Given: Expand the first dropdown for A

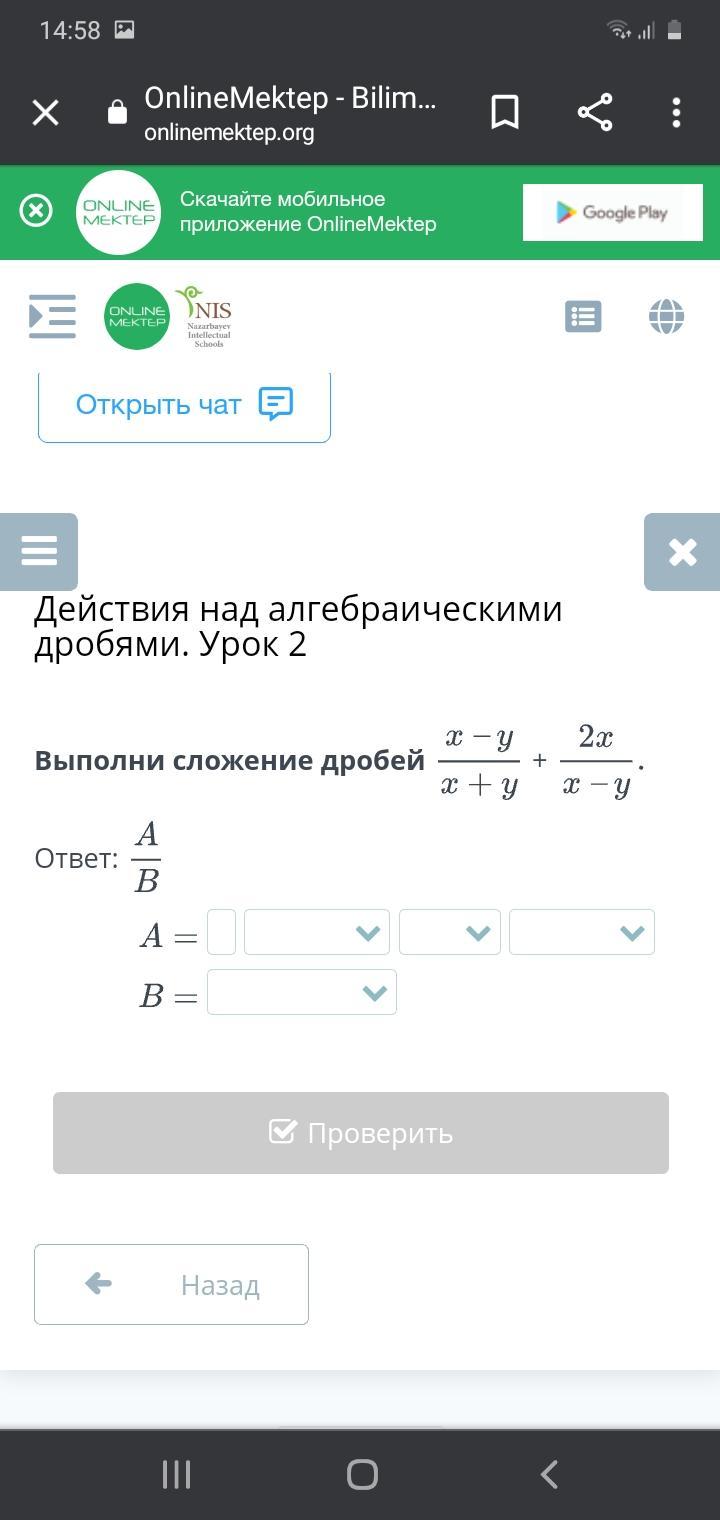Looking at the screenshot, I should [x=317, y=932].
